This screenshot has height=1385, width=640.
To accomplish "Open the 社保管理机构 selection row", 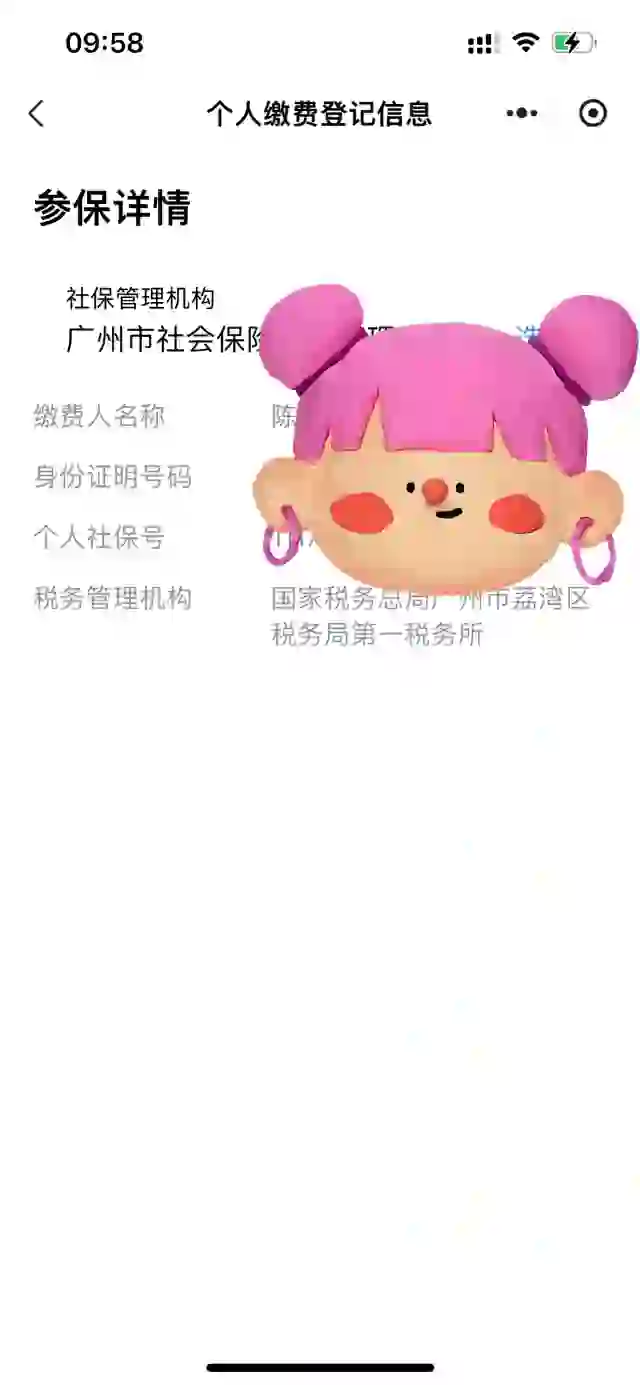I will pyautogui.click(x=320, y=321).
